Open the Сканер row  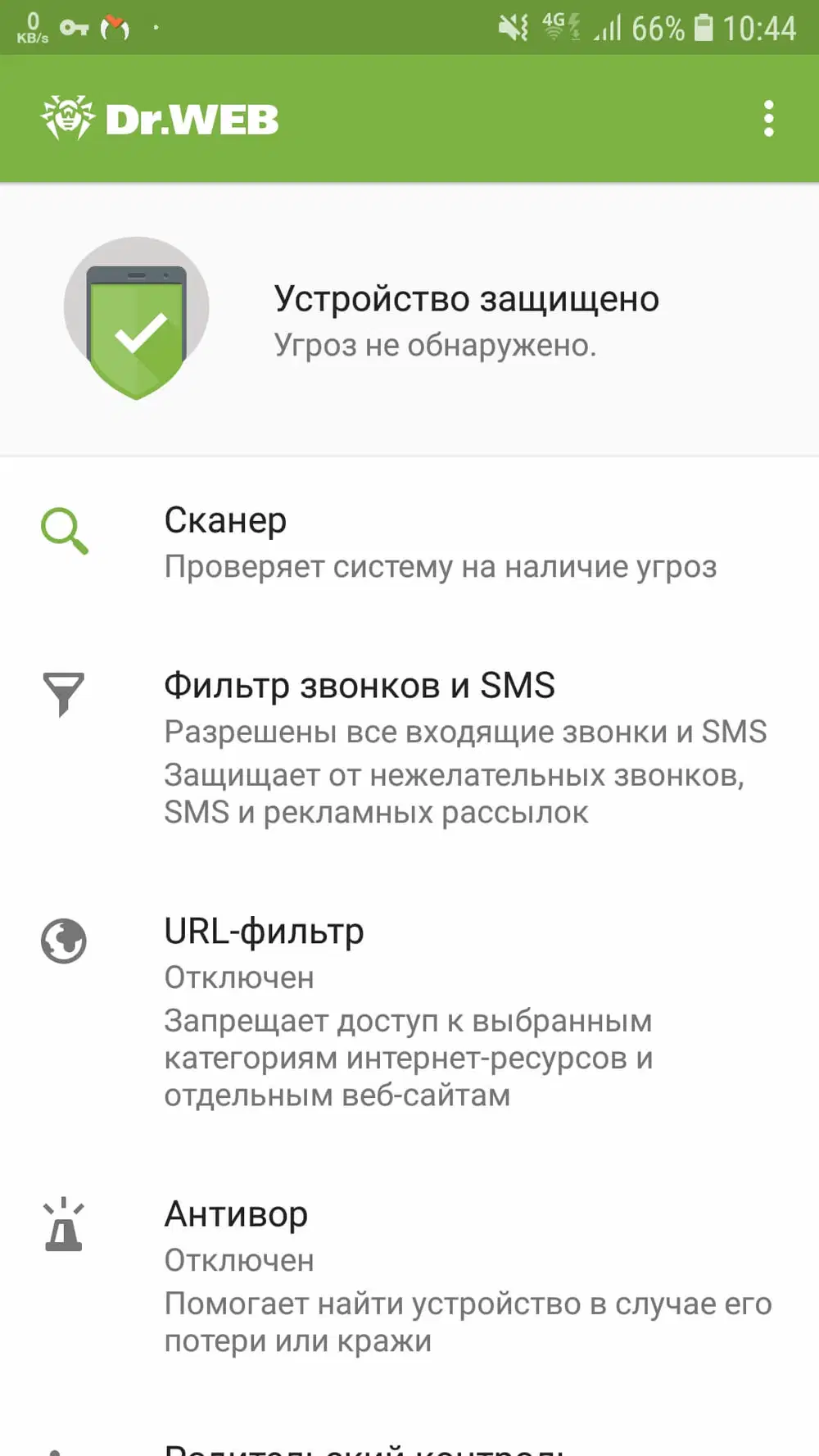(409, 542)
